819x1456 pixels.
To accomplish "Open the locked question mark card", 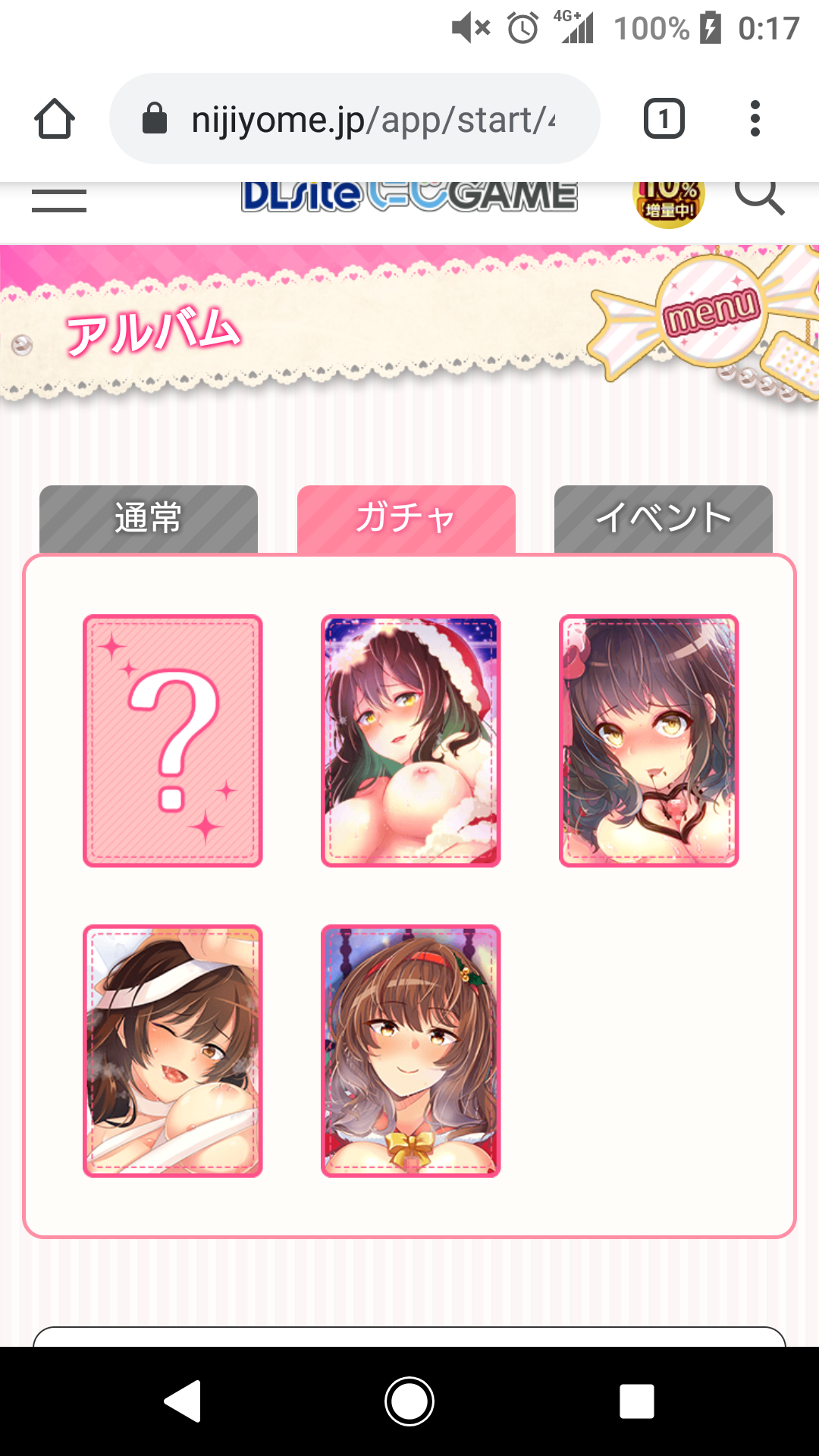I will (173, 740).
